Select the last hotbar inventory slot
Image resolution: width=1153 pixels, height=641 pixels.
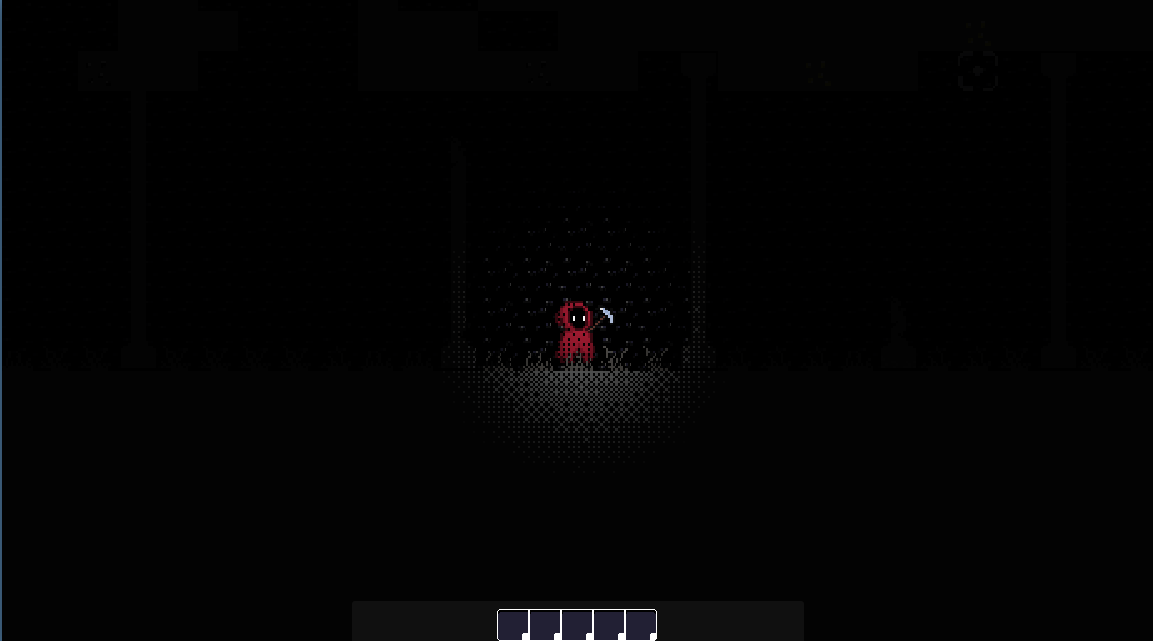[x=641, y=625]
